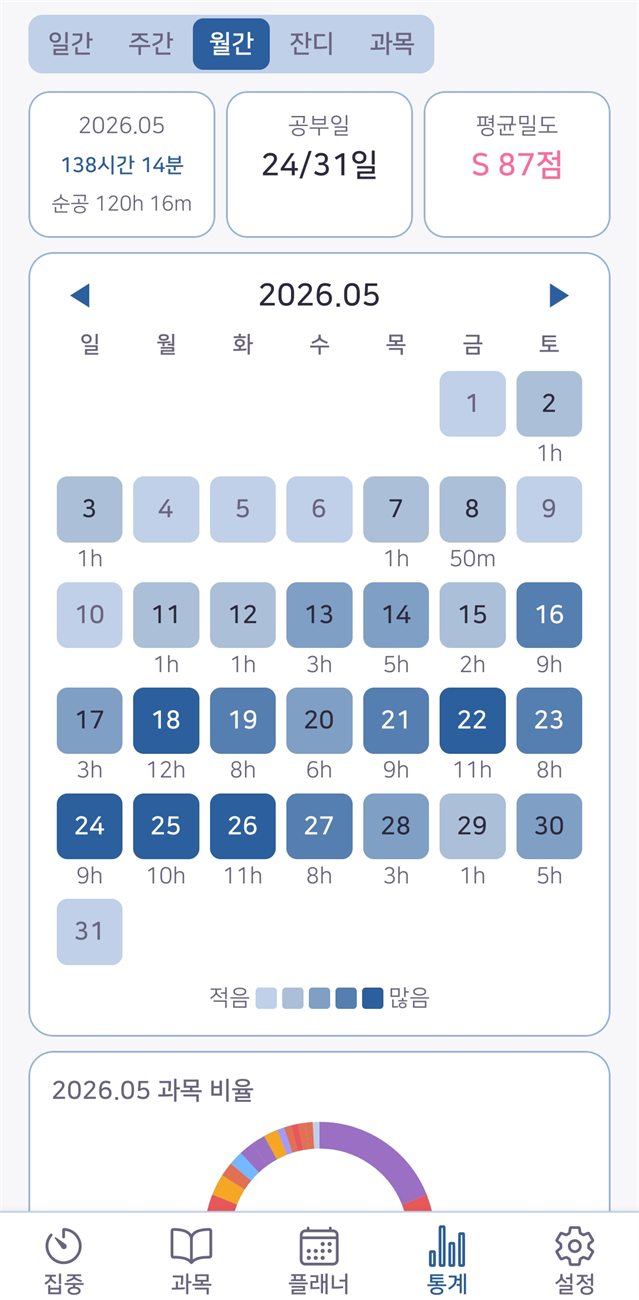Switch to the 일간 tab

click(70, 44)
